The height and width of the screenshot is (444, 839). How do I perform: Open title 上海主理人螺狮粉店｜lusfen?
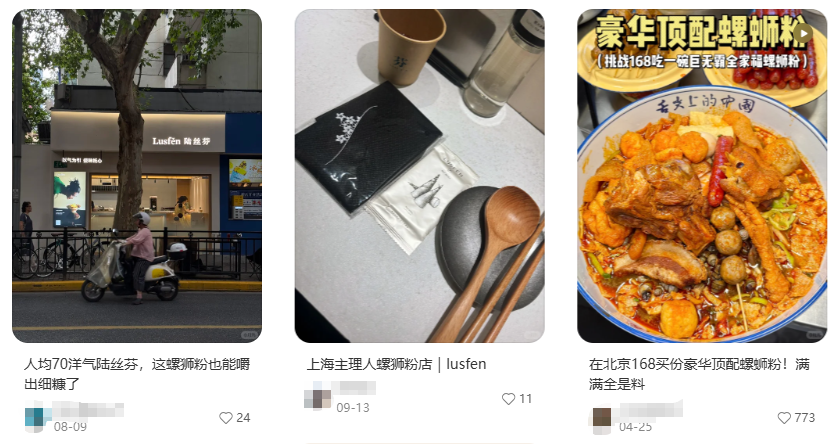click(x=396, y=364)
